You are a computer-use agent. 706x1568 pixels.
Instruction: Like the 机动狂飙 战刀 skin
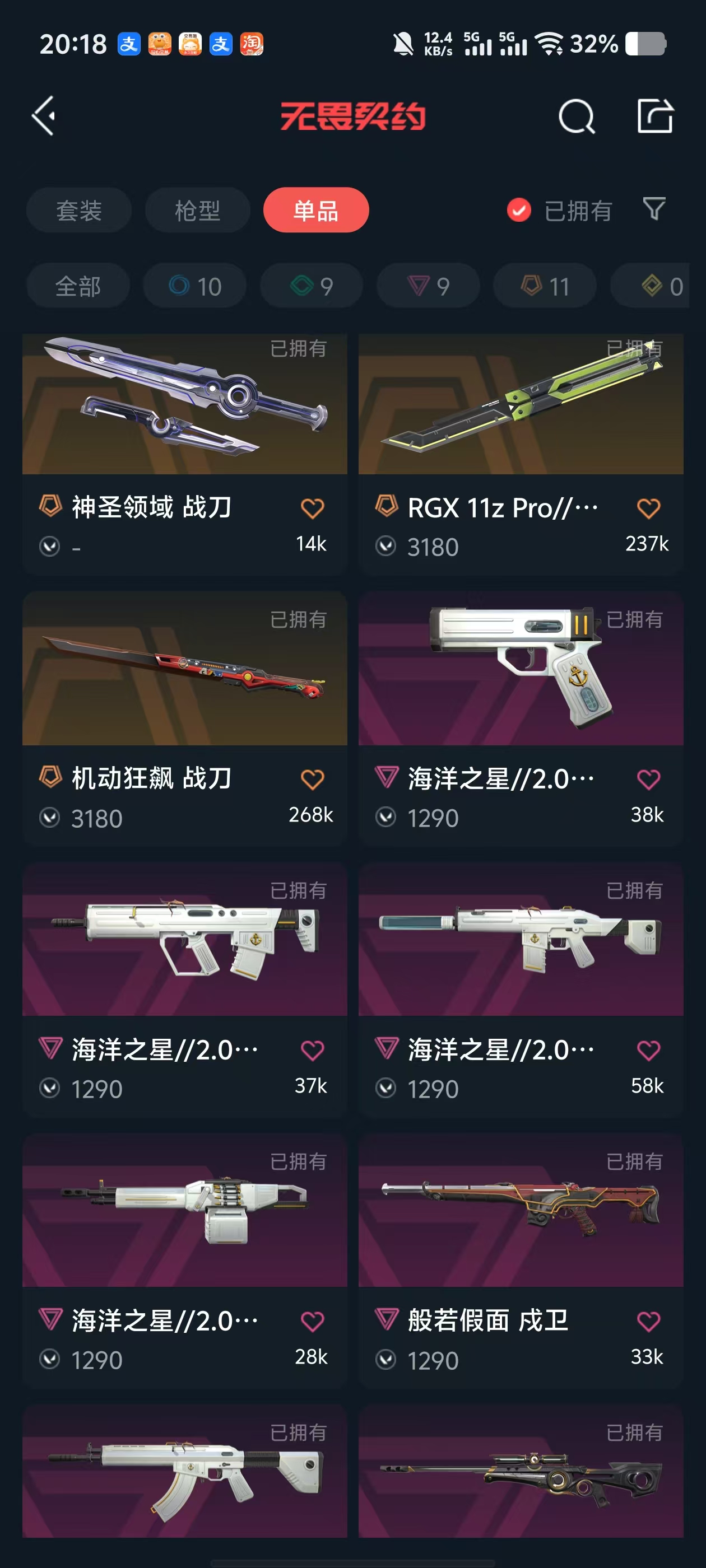point(312,780)
